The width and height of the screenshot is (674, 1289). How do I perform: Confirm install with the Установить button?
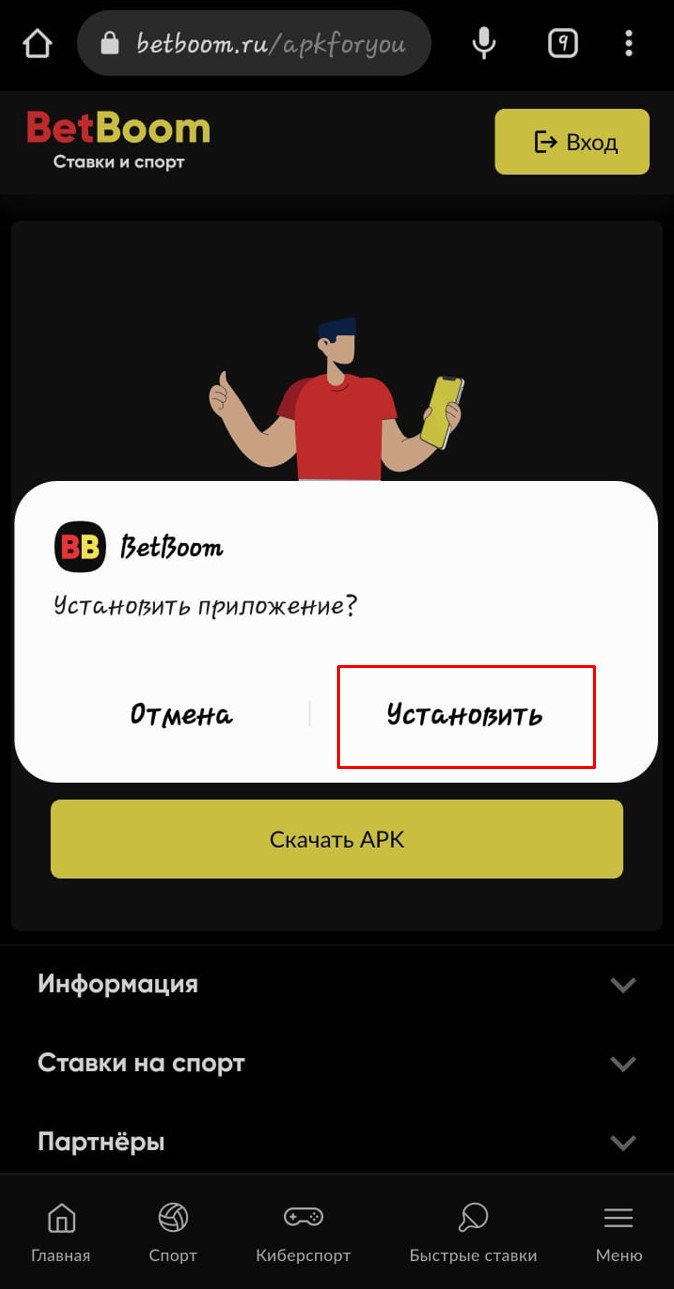click(465, 715)
